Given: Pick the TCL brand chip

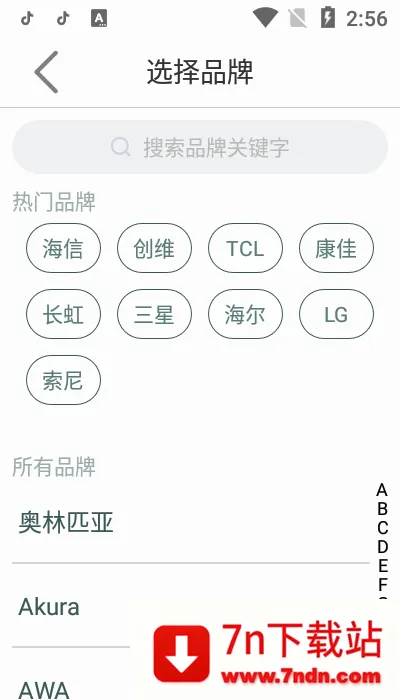Looking at the screenshot, I should [x=246, y=248].
